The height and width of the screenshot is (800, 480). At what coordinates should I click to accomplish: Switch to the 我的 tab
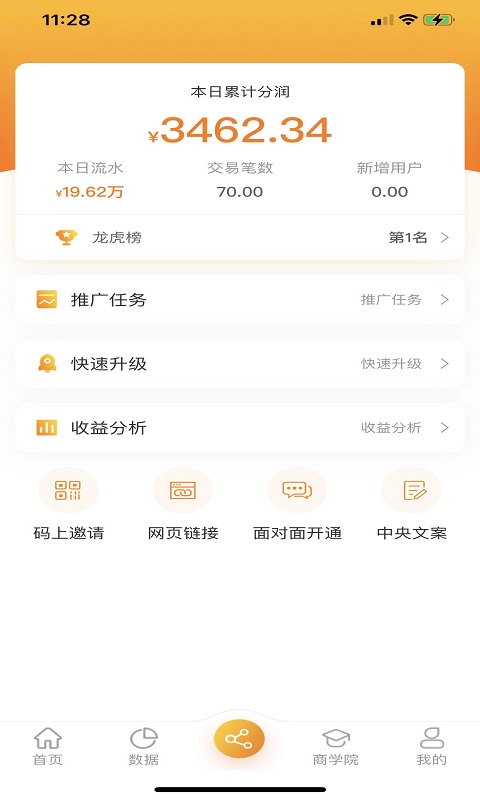pyautogui.click(x=432, y=746)
